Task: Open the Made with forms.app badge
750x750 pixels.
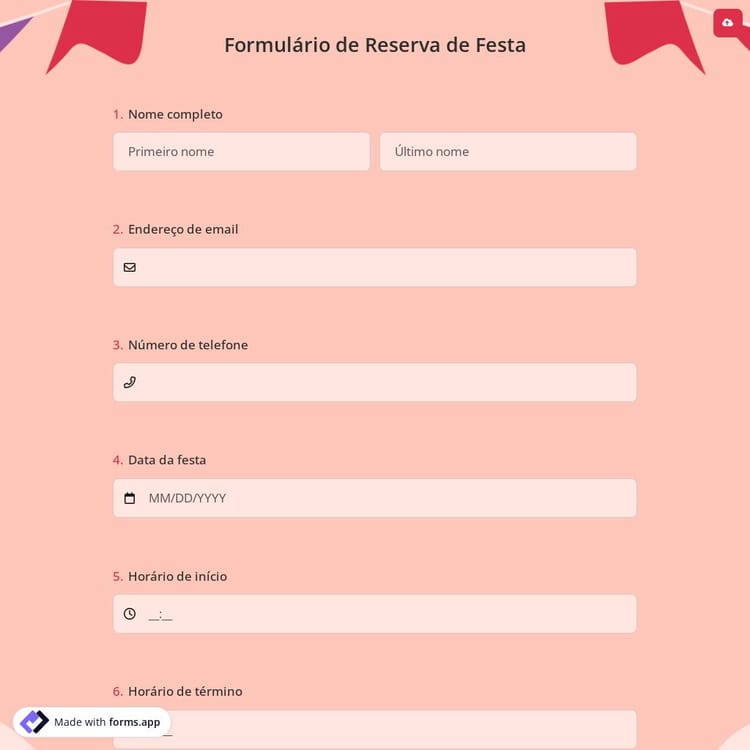Action: 92,722
